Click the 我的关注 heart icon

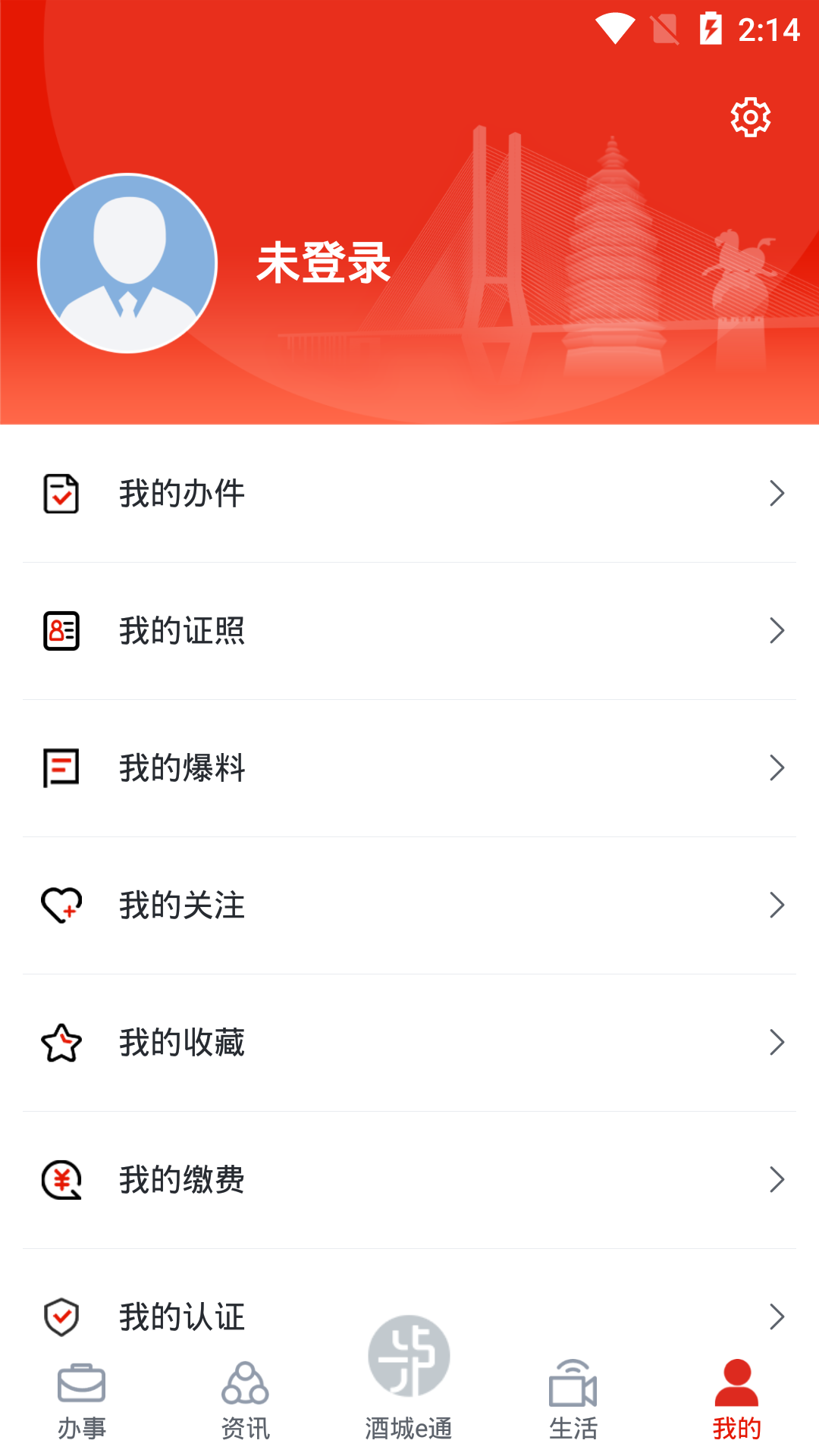pyautogui.click(x=61, y=904)
